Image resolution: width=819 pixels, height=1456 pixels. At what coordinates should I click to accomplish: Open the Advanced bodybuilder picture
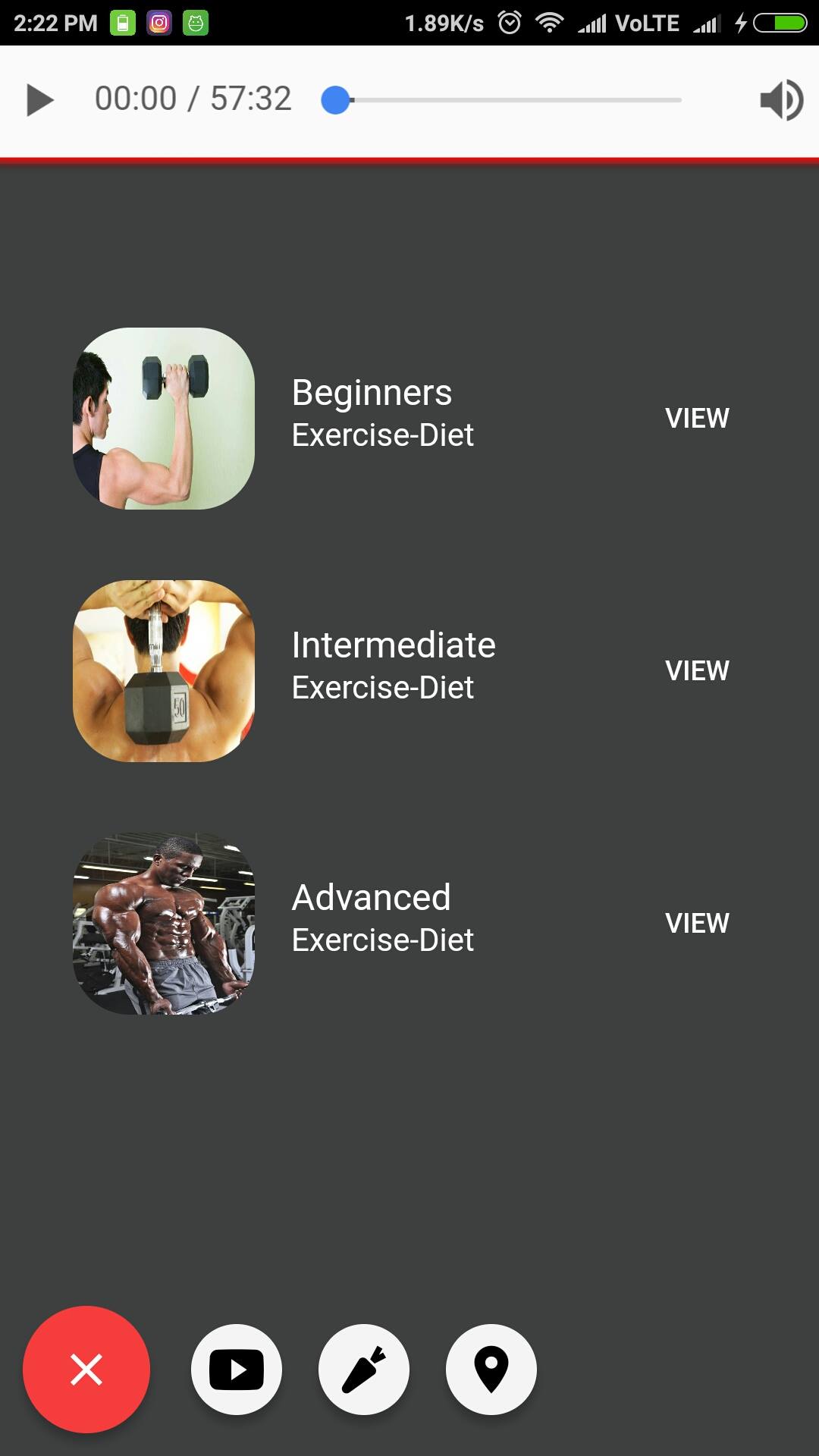tap(164, 923)
